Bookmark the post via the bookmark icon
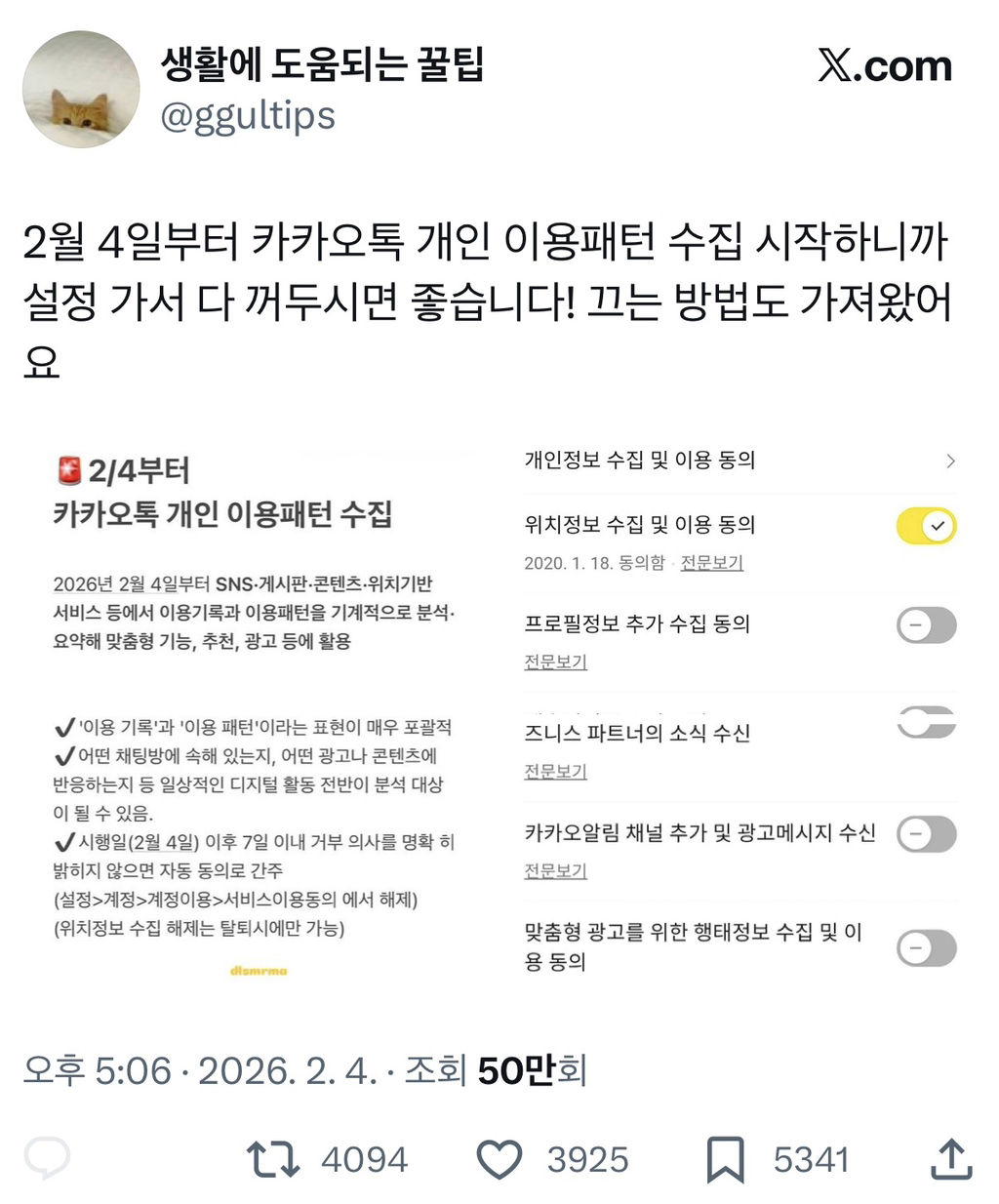 [727, 1159]
